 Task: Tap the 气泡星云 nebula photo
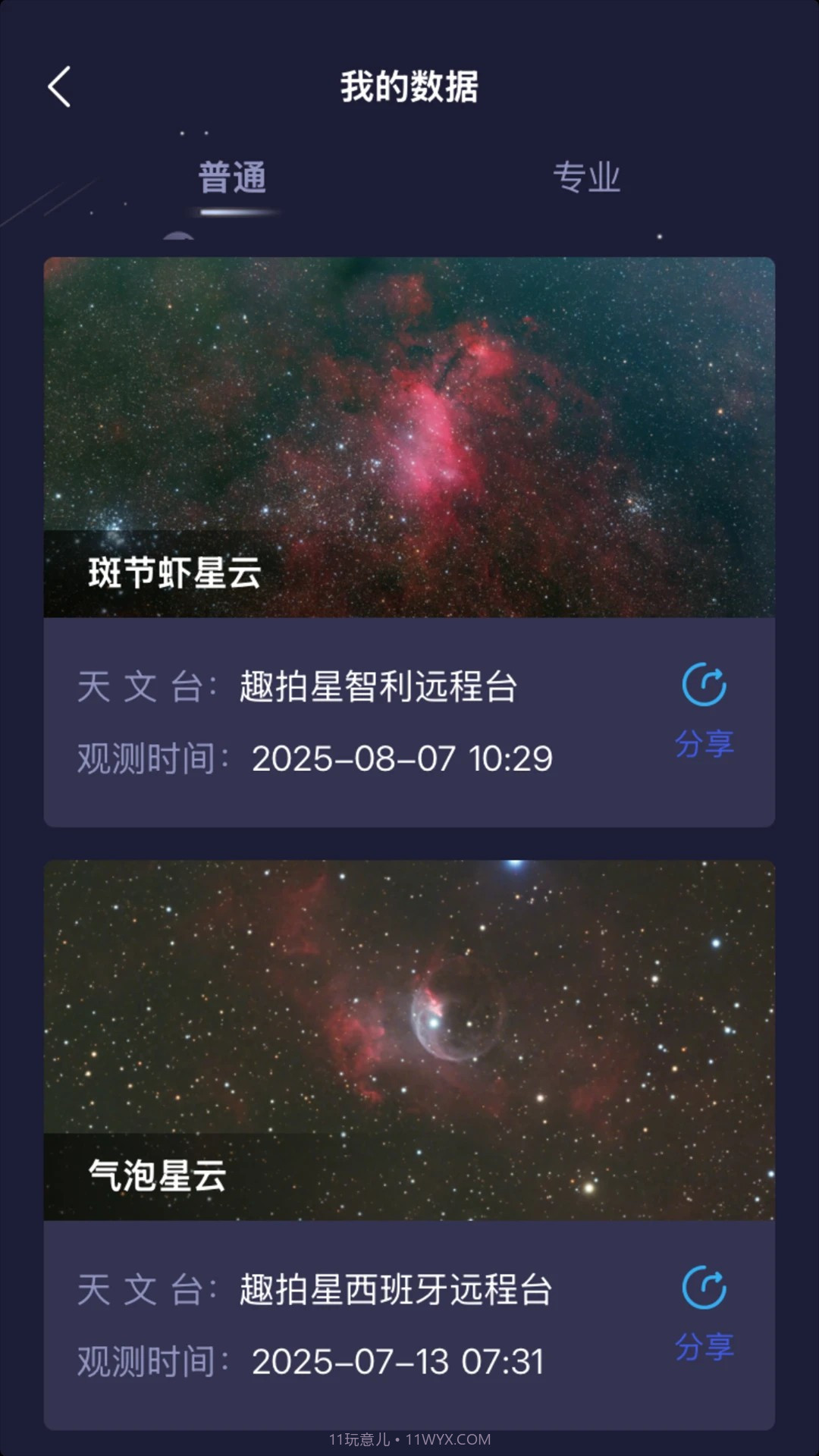point(409,1009)
